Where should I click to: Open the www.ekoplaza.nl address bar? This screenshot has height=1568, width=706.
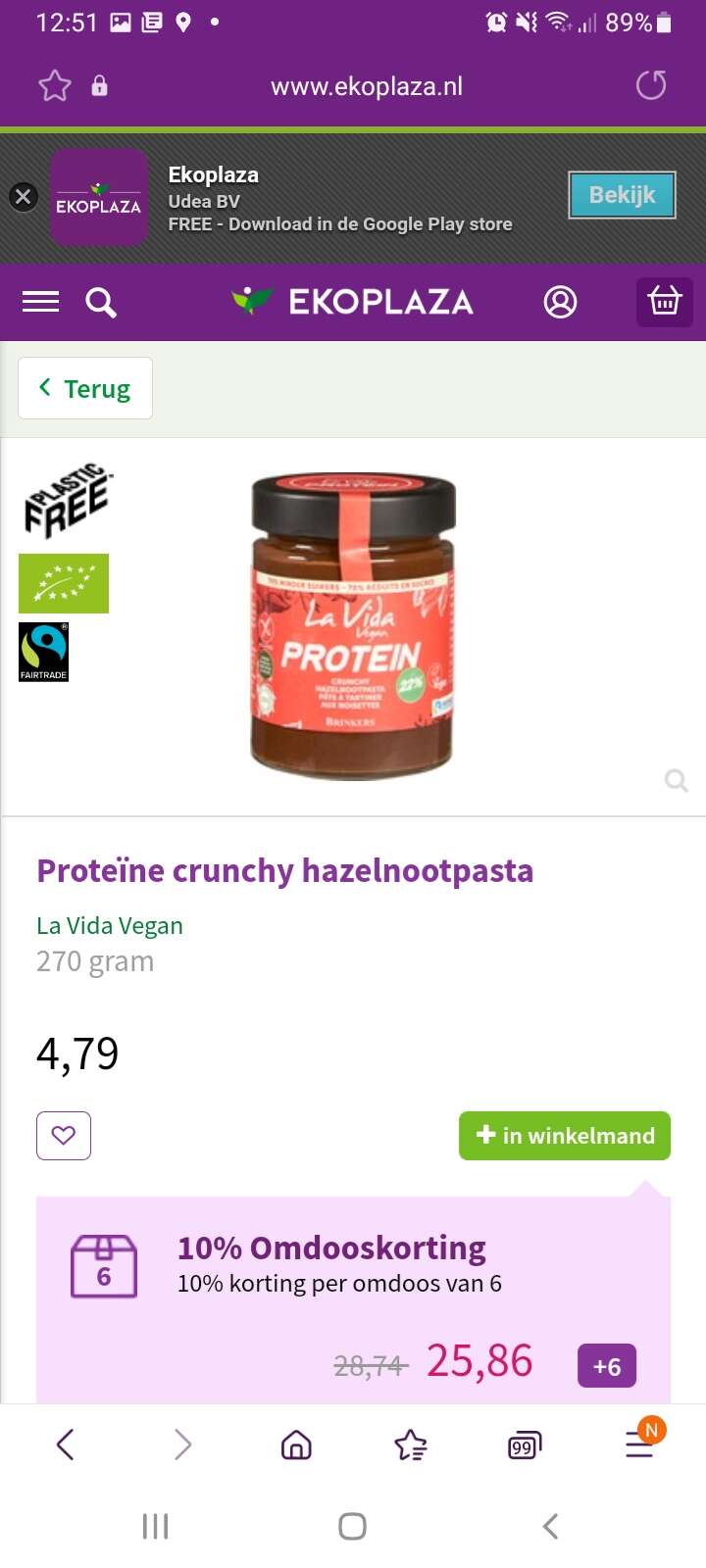pyautogui.click(x=366, y=86)
